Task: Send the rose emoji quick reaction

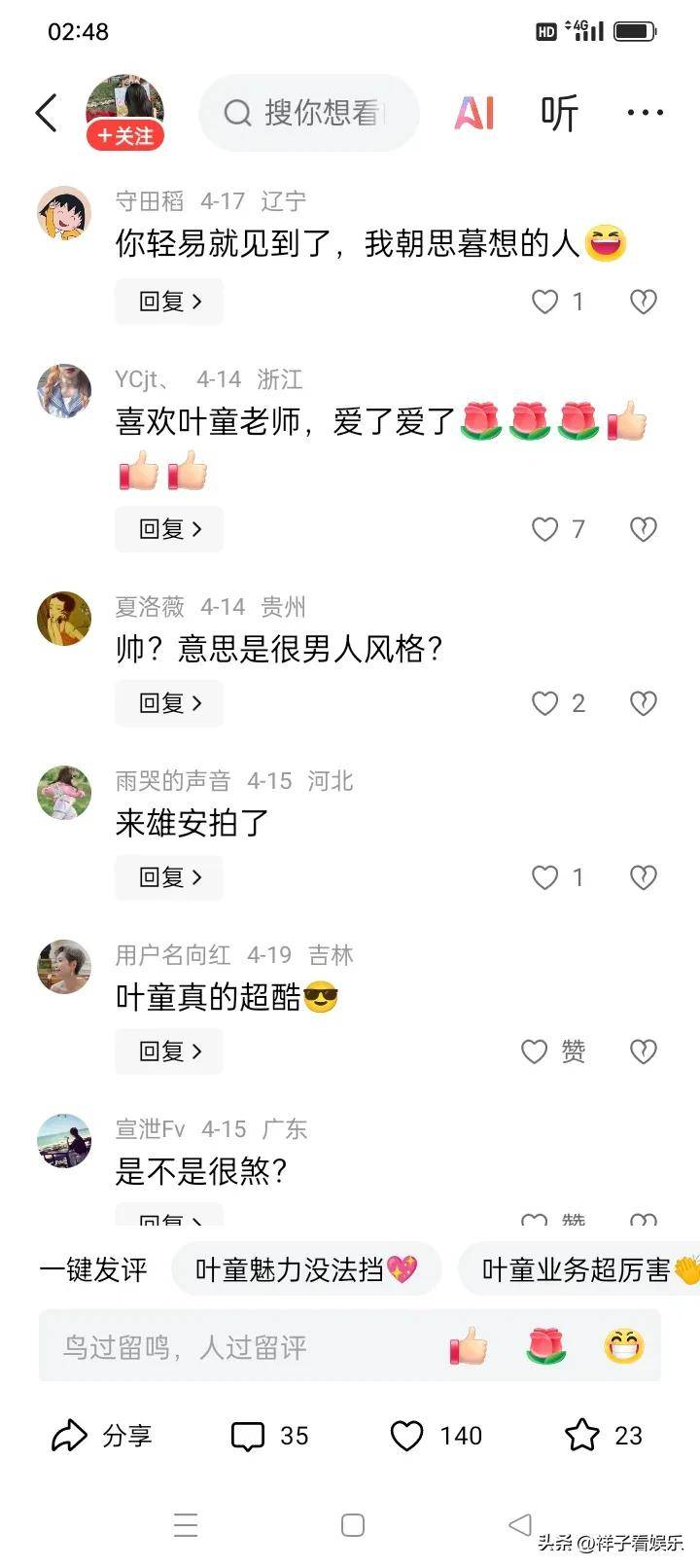Action: (546, 1347)
